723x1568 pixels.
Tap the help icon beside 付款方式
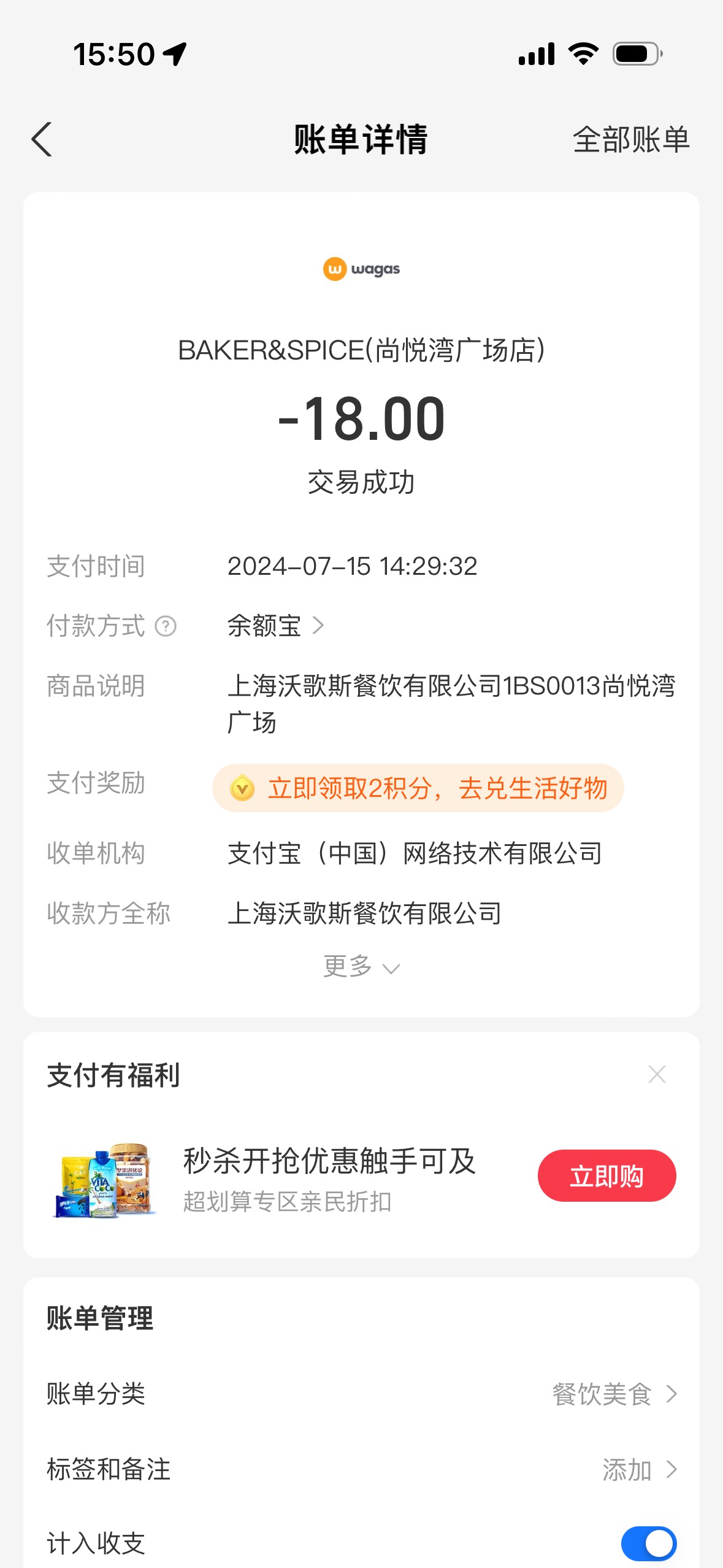[x=166, y=626]
